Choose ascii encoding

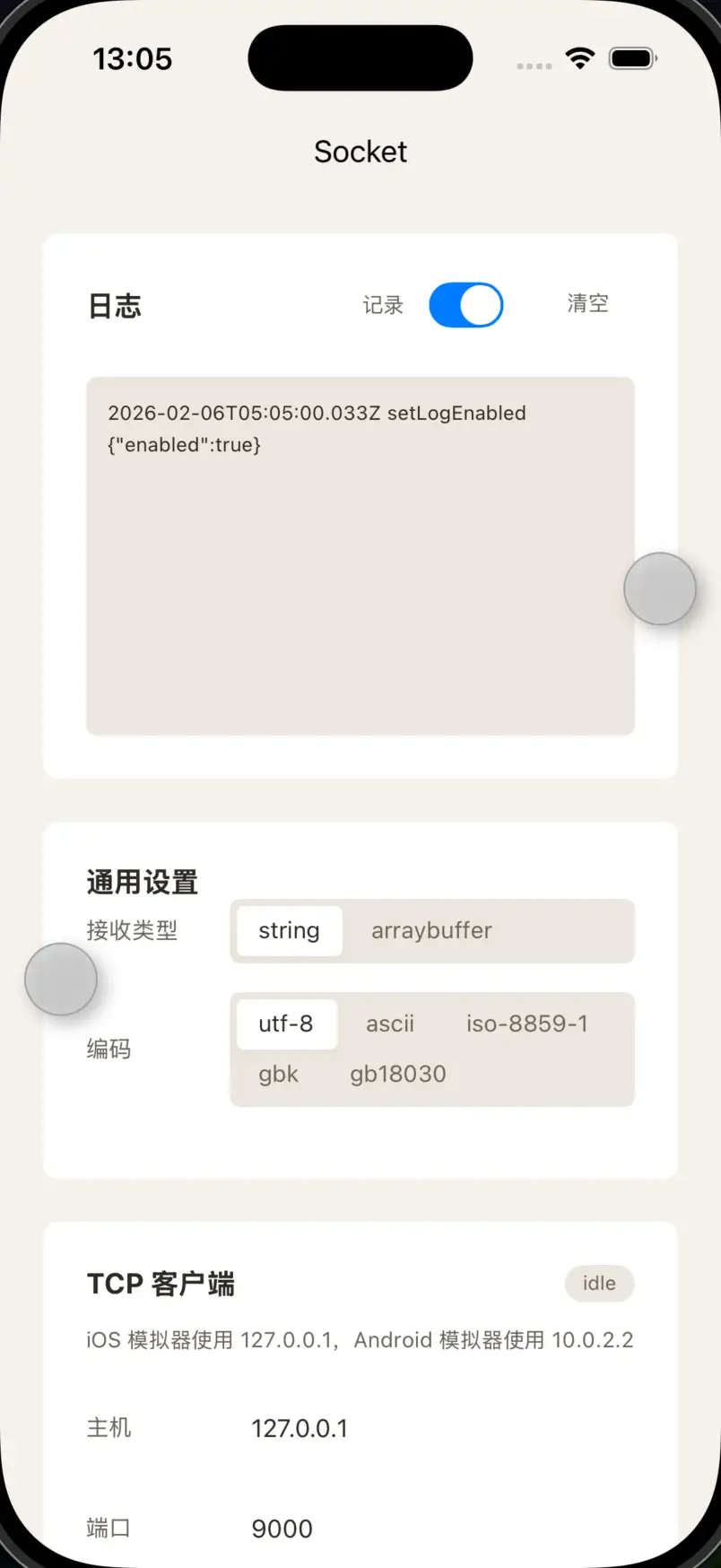390,1024
